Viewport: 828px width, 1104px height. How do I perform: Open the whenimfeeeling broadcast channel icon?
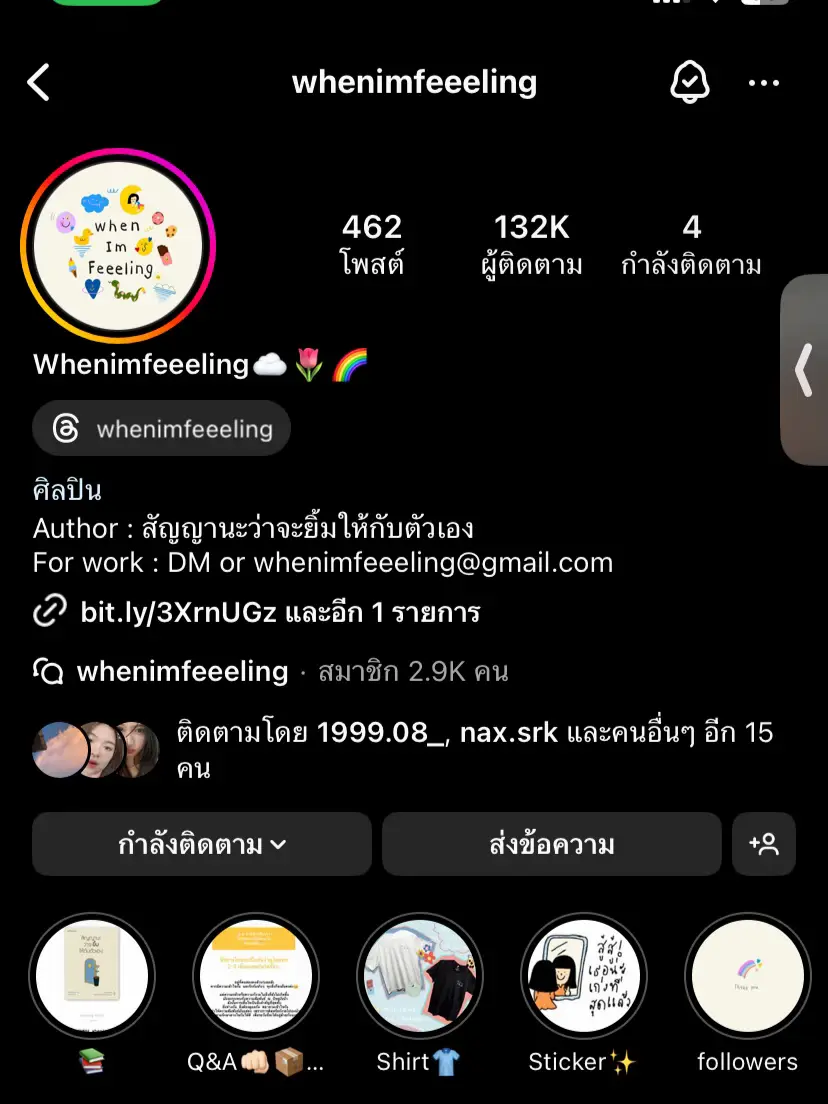point(48,671)
